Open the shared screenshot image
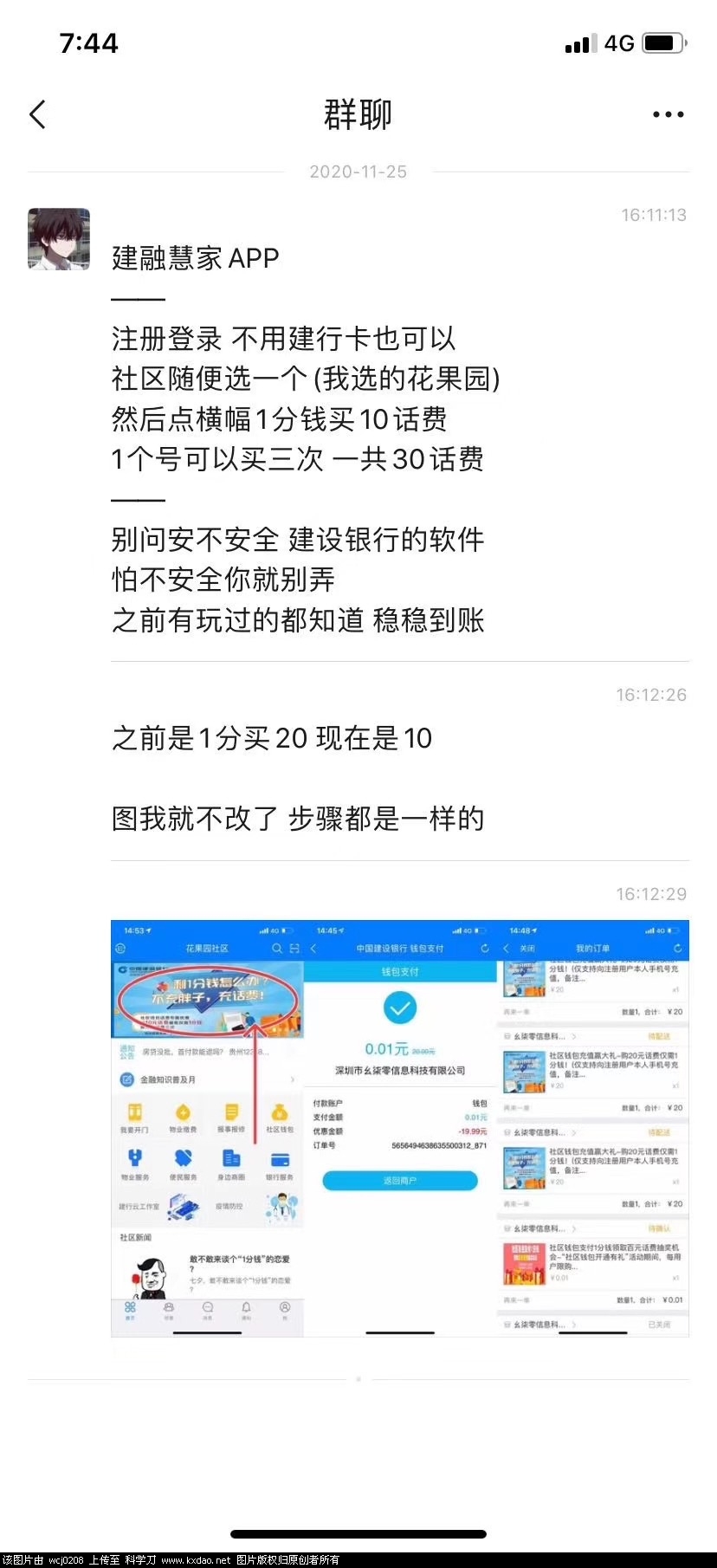The height and width of the screenshot is (1568, 717). 399,1128
